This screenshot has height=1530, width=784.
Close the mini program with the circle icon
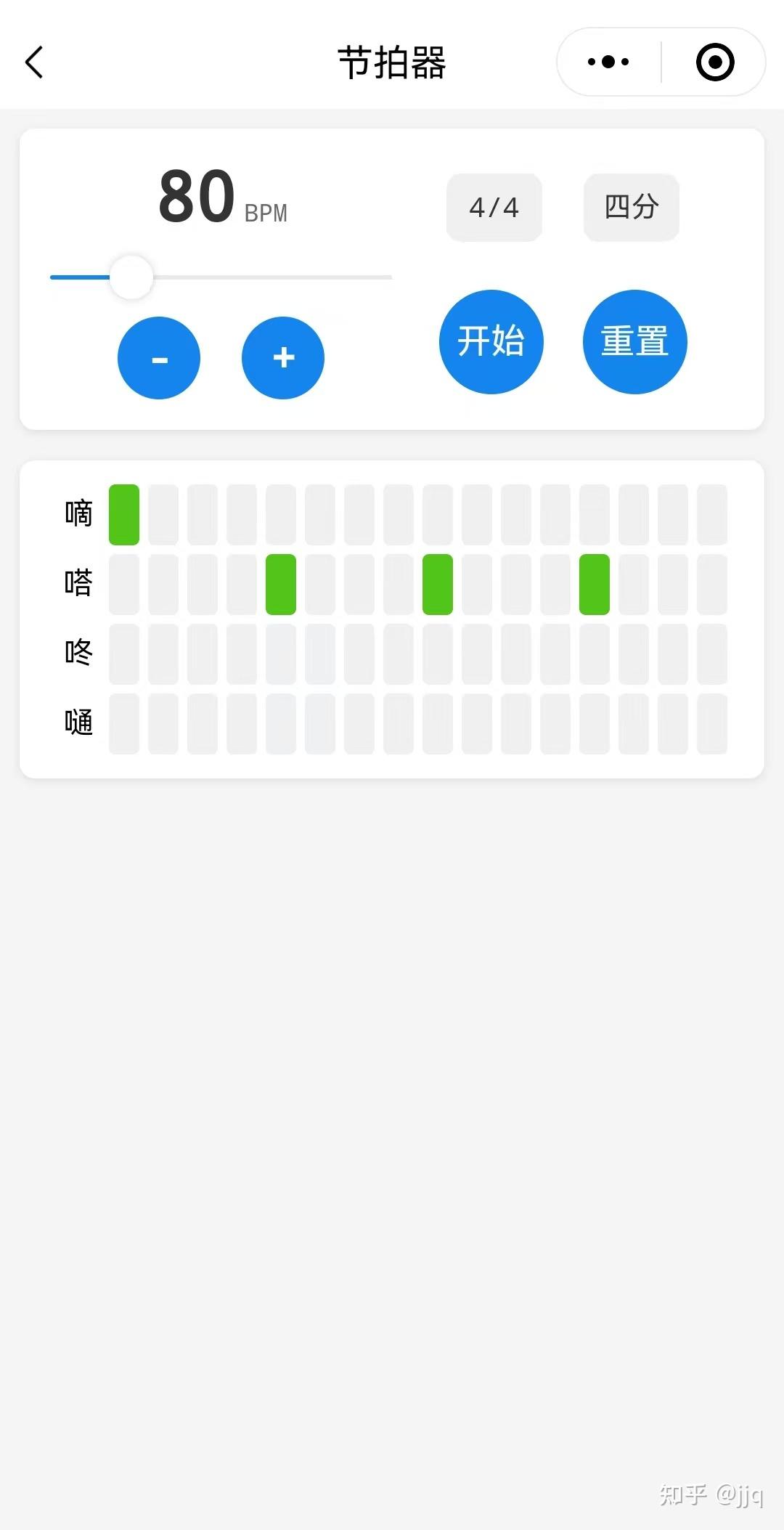point(715,62)
